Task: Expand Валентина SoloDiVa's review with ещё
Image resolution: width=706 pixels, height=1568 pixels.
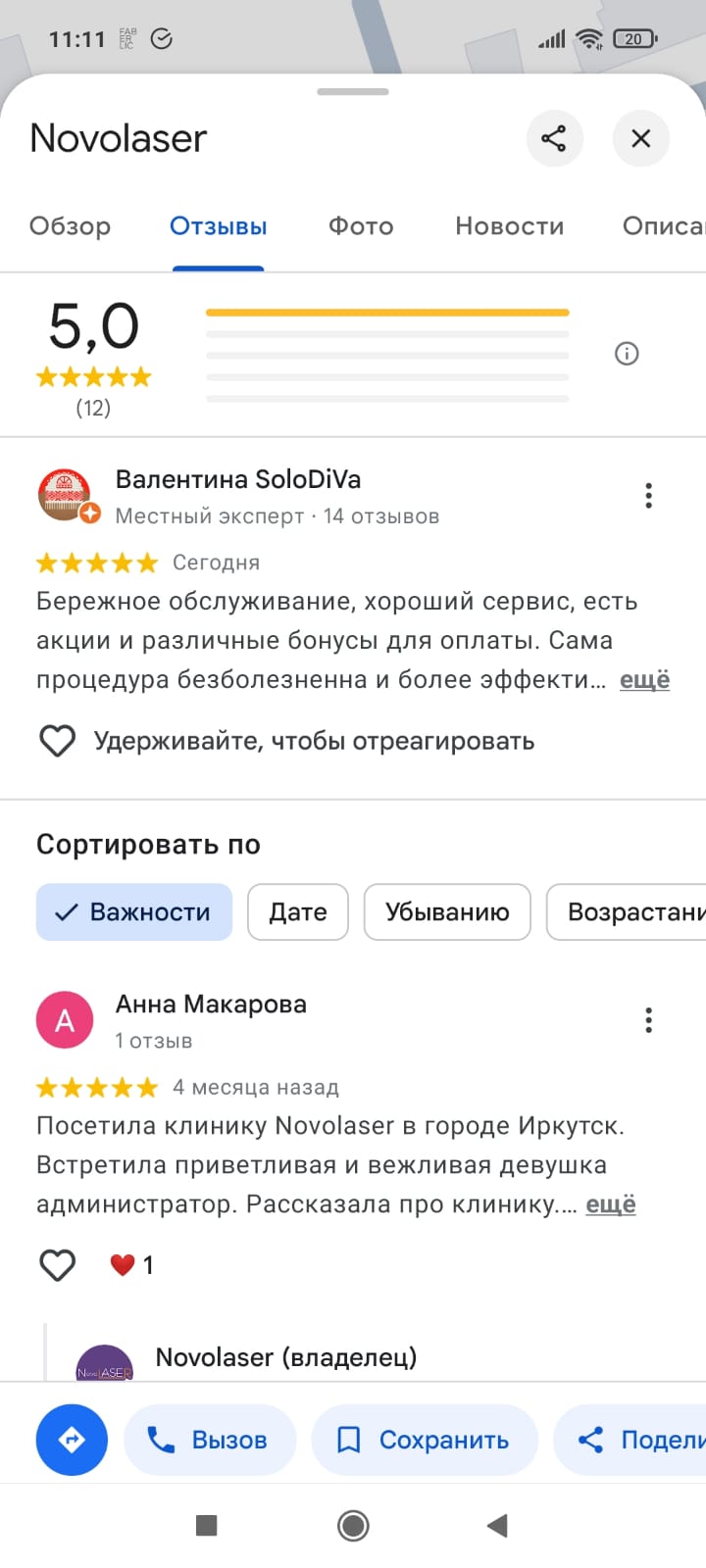Action: click(x=644, y=680)
